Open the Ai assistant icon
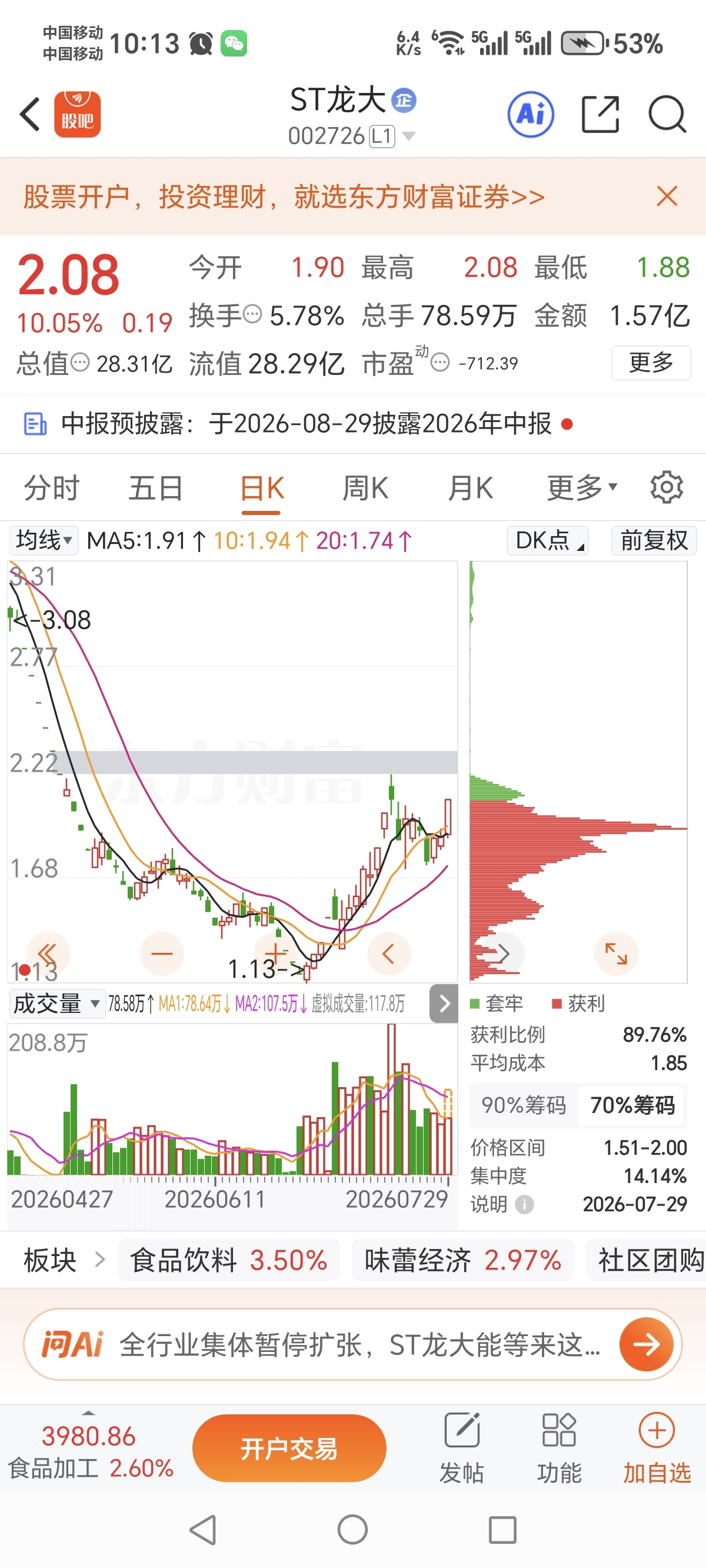 pyautogui.click(x=531, y=114)
